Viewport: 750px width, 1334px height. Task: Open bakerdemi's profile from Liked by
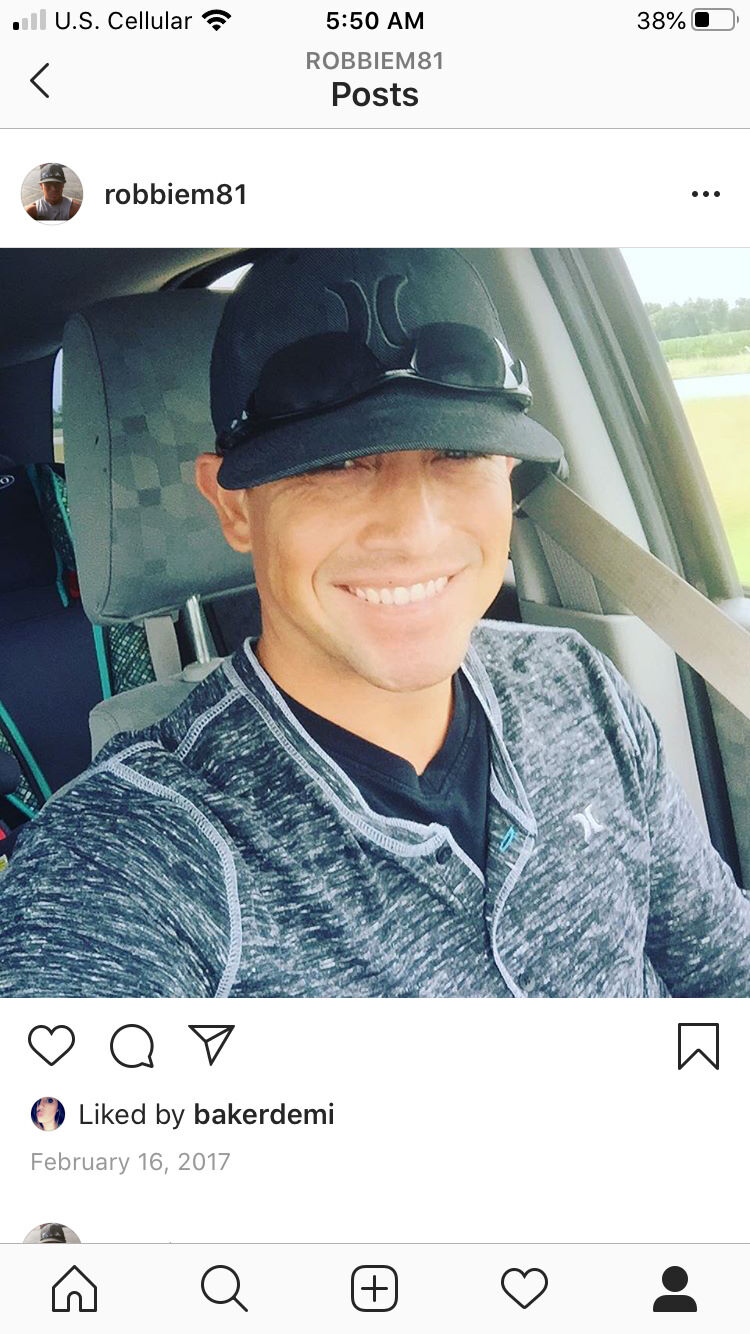(264, 1114)
